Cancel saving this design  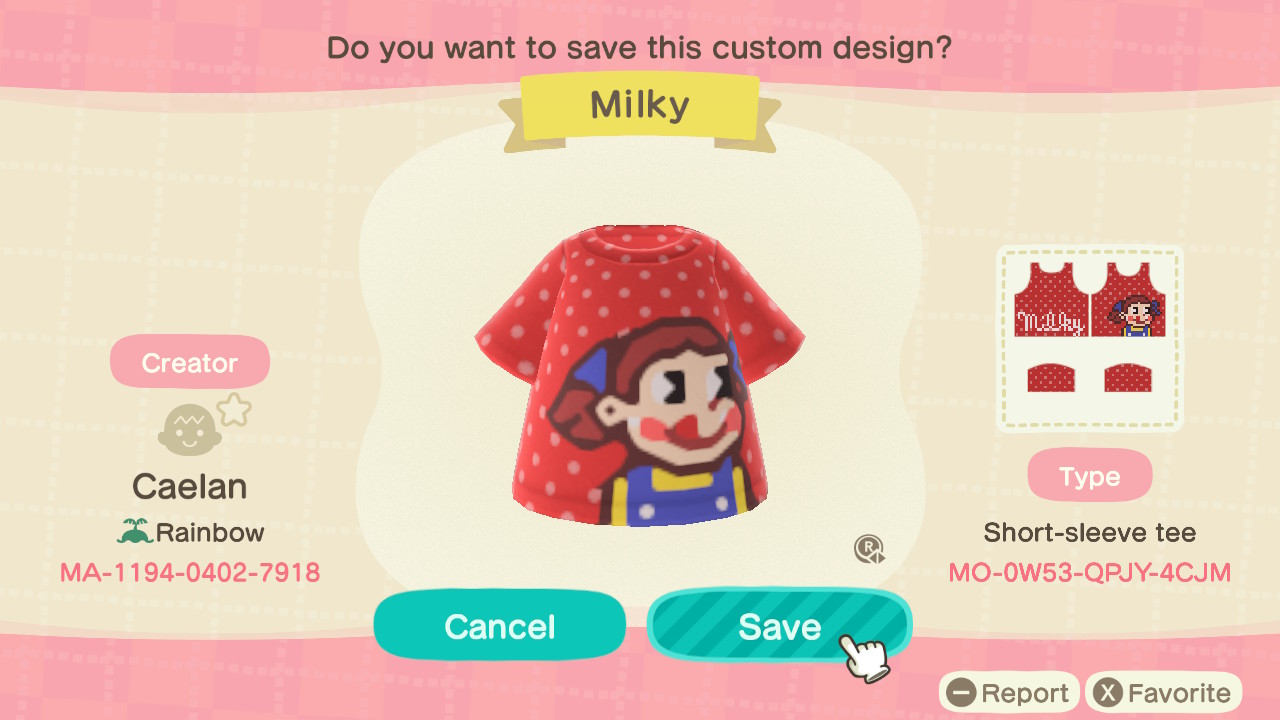(x=499, y=626)
